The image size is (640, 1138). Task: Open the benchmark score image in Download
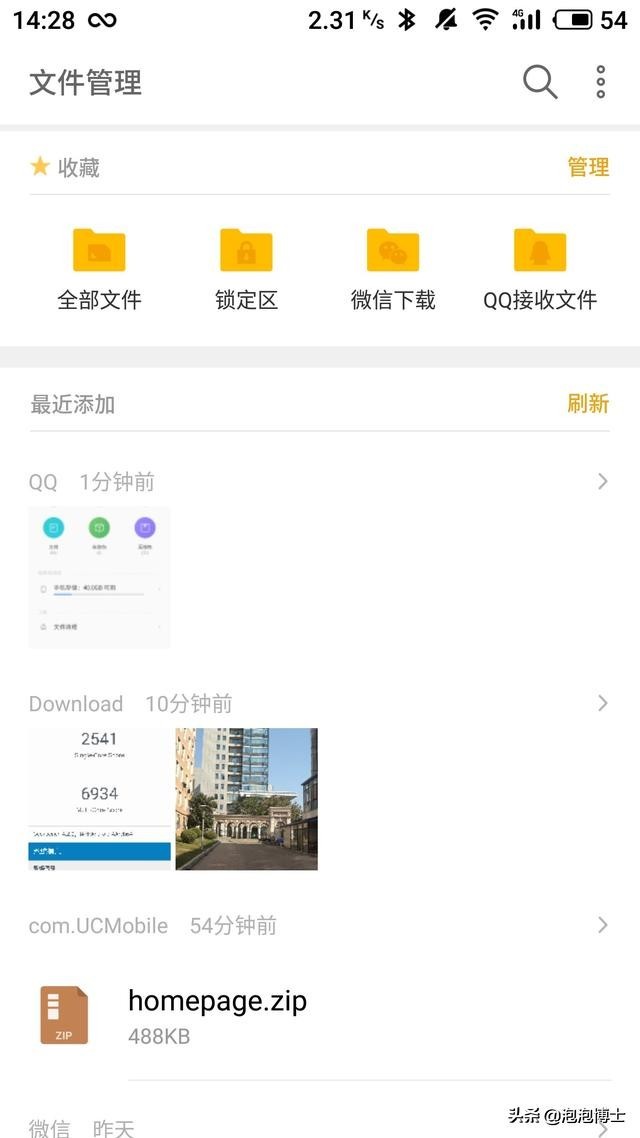pyautogui.click(x=99, y=799)
